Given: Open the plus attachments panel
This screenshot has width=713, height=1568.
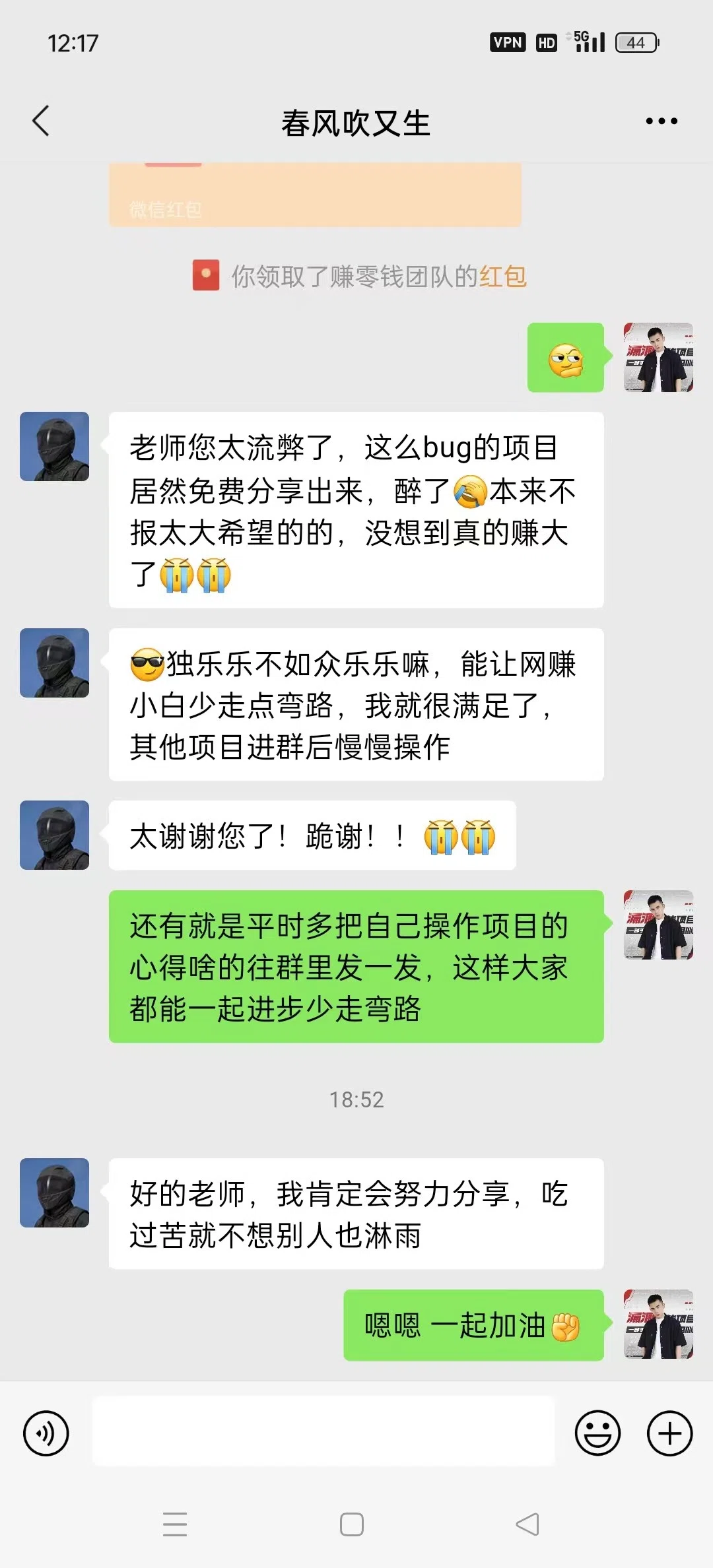Looking at the screenshot, I should coord(670,1433).
